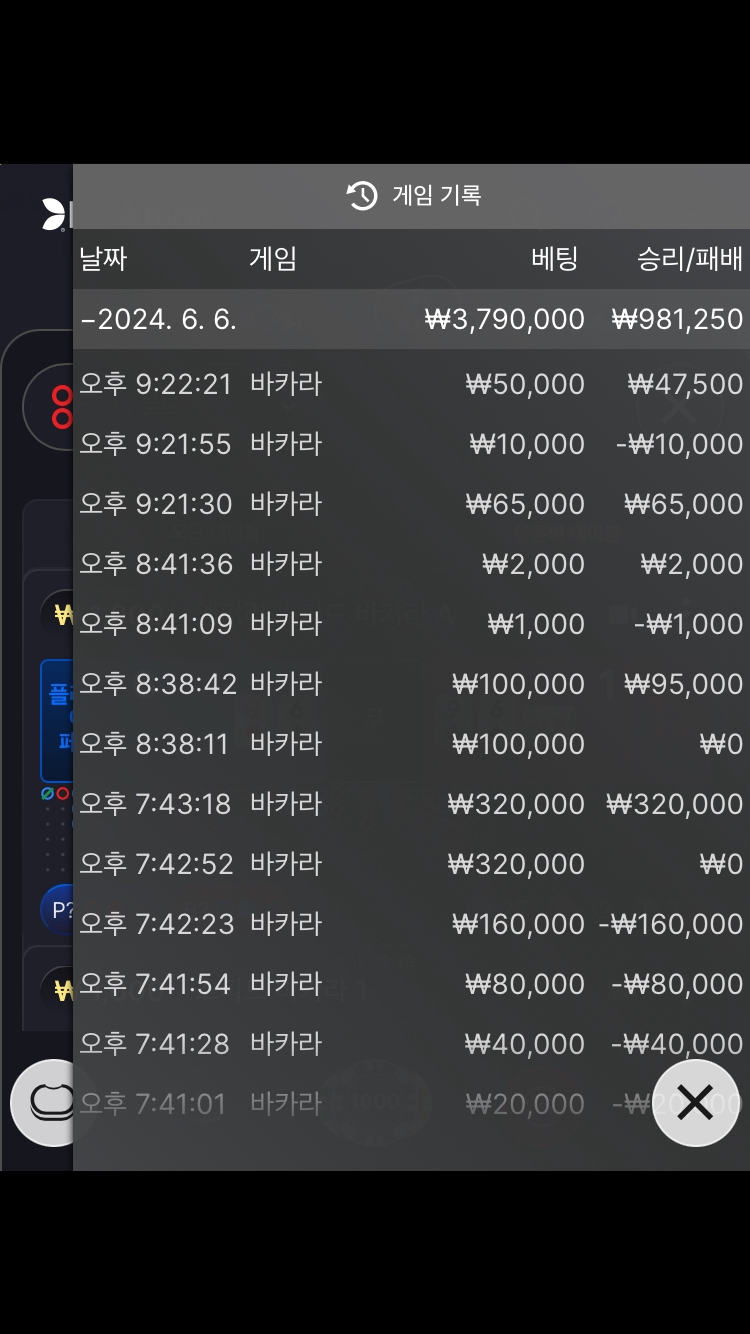750x1334 pixels.
Task: Select the 8:41:36 baccarat entry
Action: point(411,564)
